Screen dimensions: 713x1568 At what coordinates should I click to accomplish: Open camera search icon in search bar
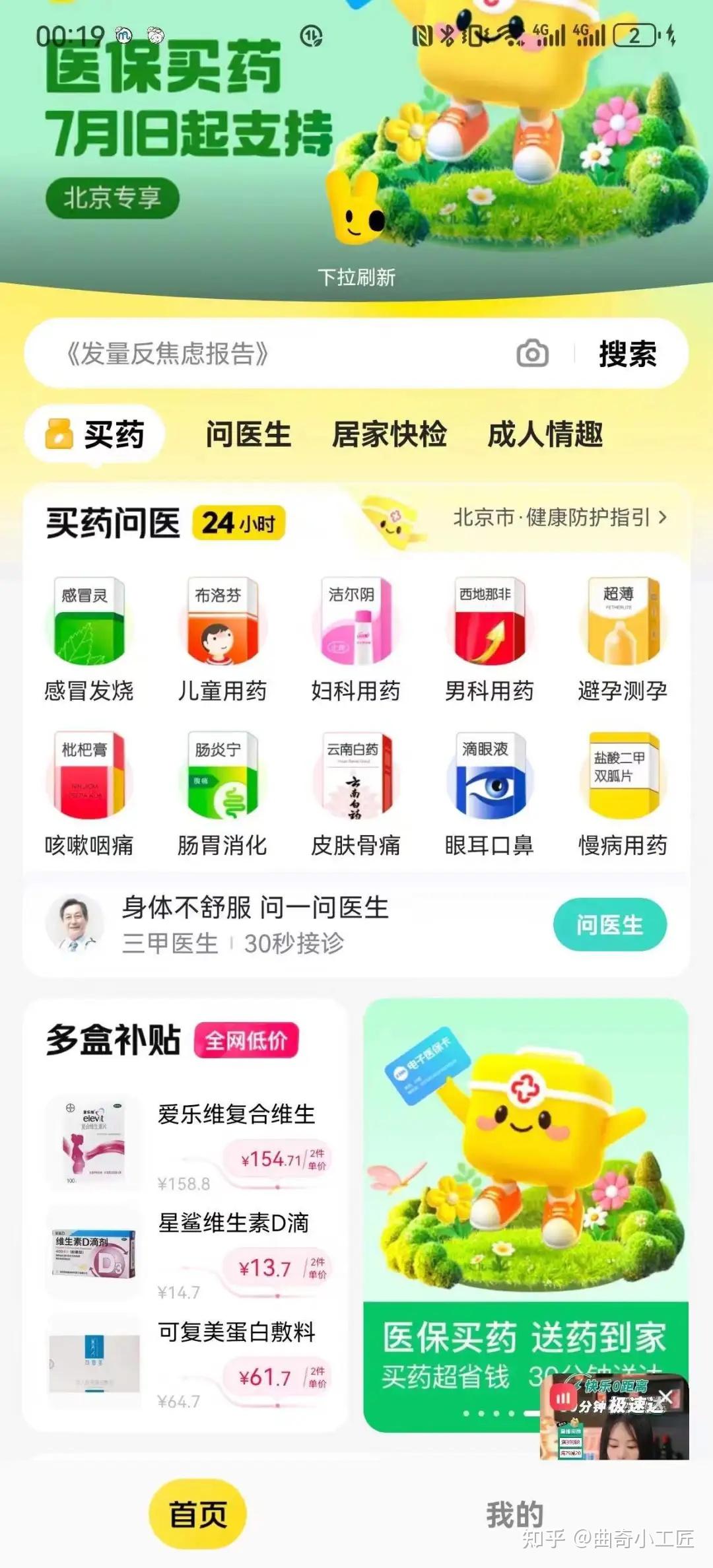532,354
